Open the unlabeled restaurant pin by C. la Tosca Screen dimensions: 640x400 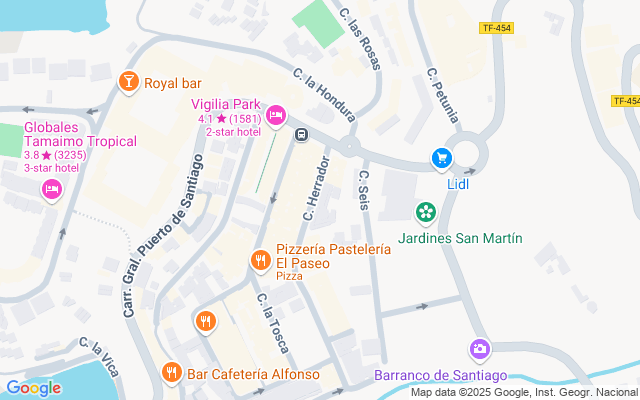(206, 322)
